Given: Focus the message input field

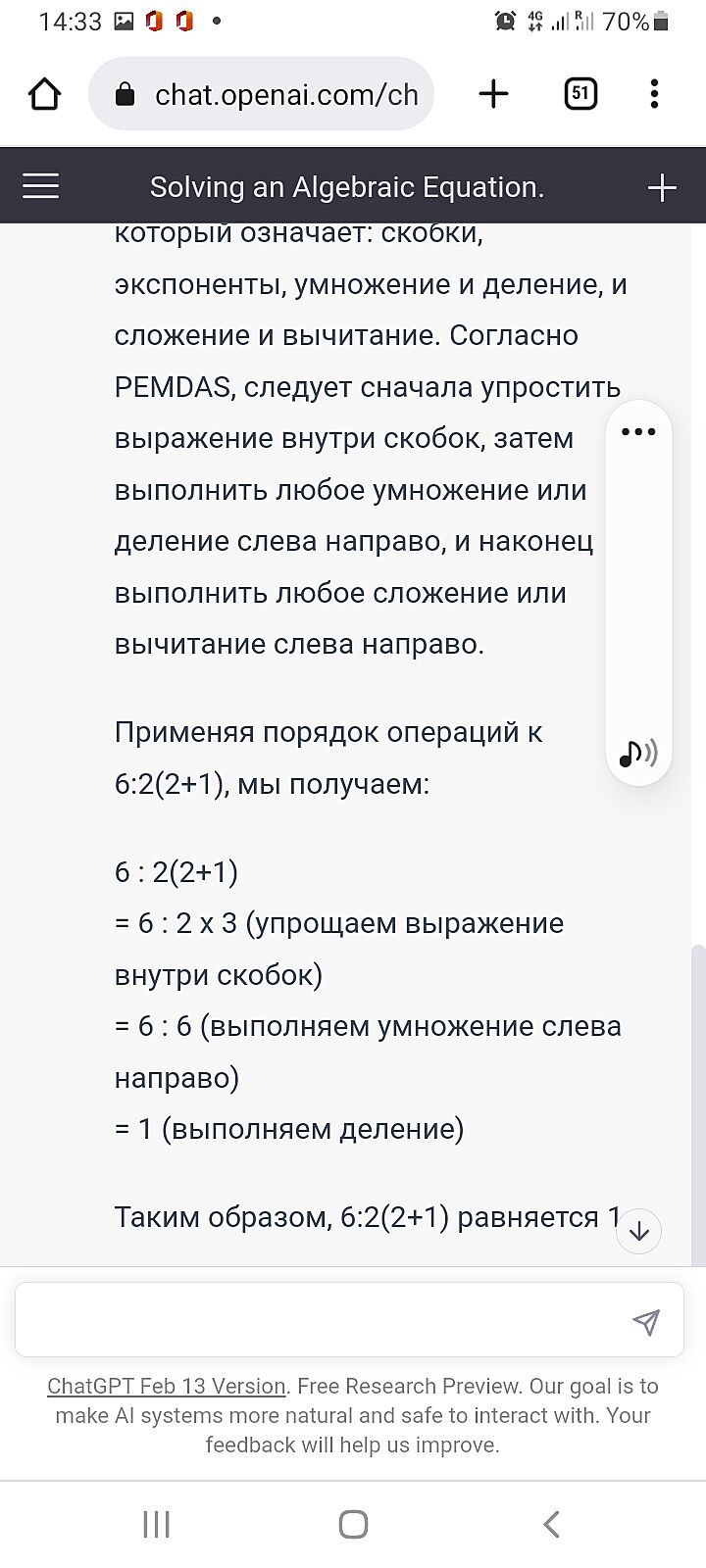Looking at the screenshot, I should [x=324, y=1321].
